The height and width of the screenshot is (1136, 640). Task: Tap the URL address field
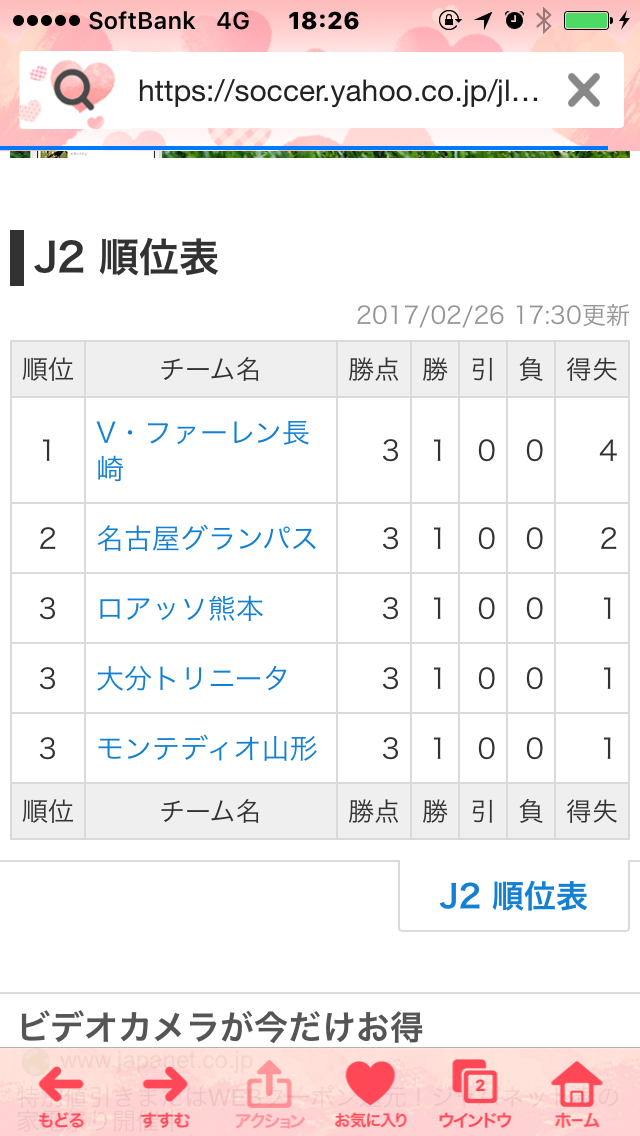(x=339, y=91)
